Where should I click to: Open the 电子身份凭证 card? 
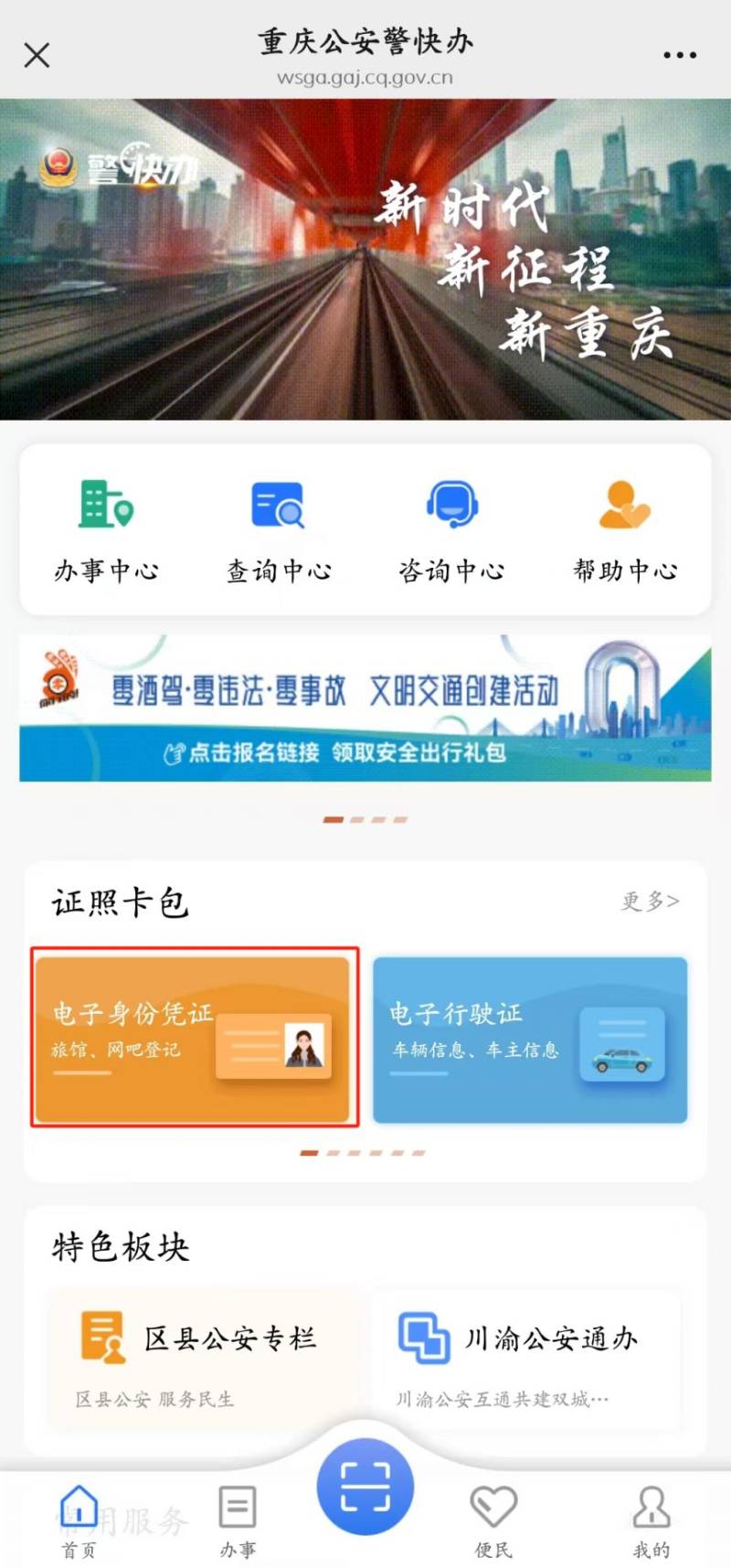tap(194, 1038)
